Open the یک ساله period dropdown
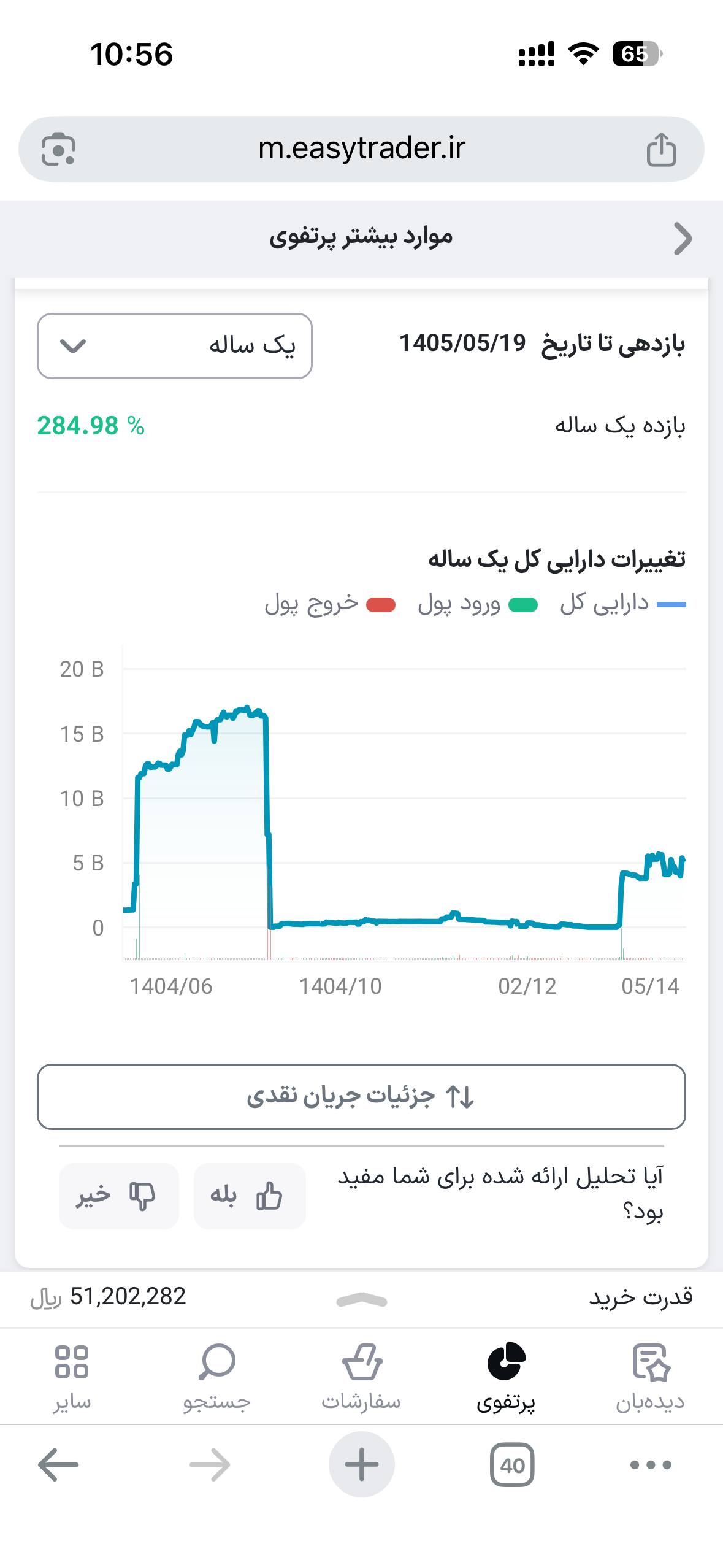Image resolution: width=723 pixels, height=1568 pixels. click(175, 346)
